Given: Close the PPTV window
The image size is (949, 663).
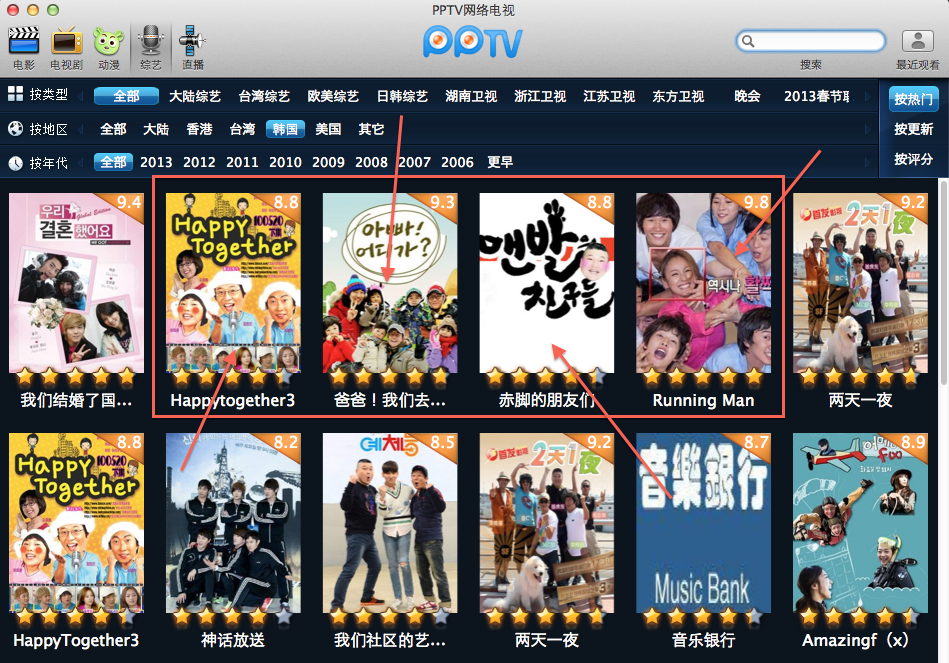Looking at the screenshot, I should pos(14,9).
